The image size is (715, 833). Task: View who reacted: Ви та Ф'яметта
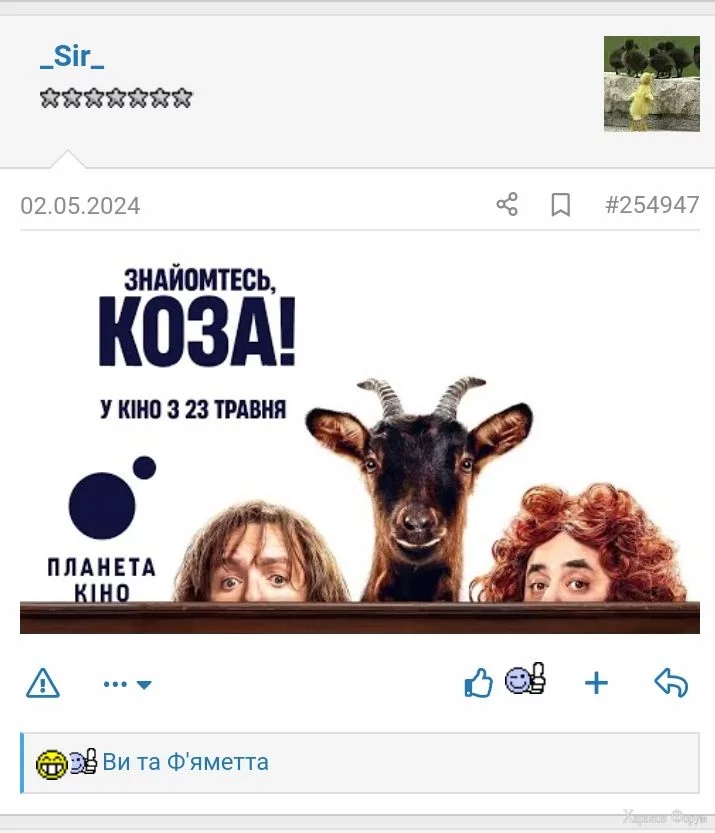point(185,762)
